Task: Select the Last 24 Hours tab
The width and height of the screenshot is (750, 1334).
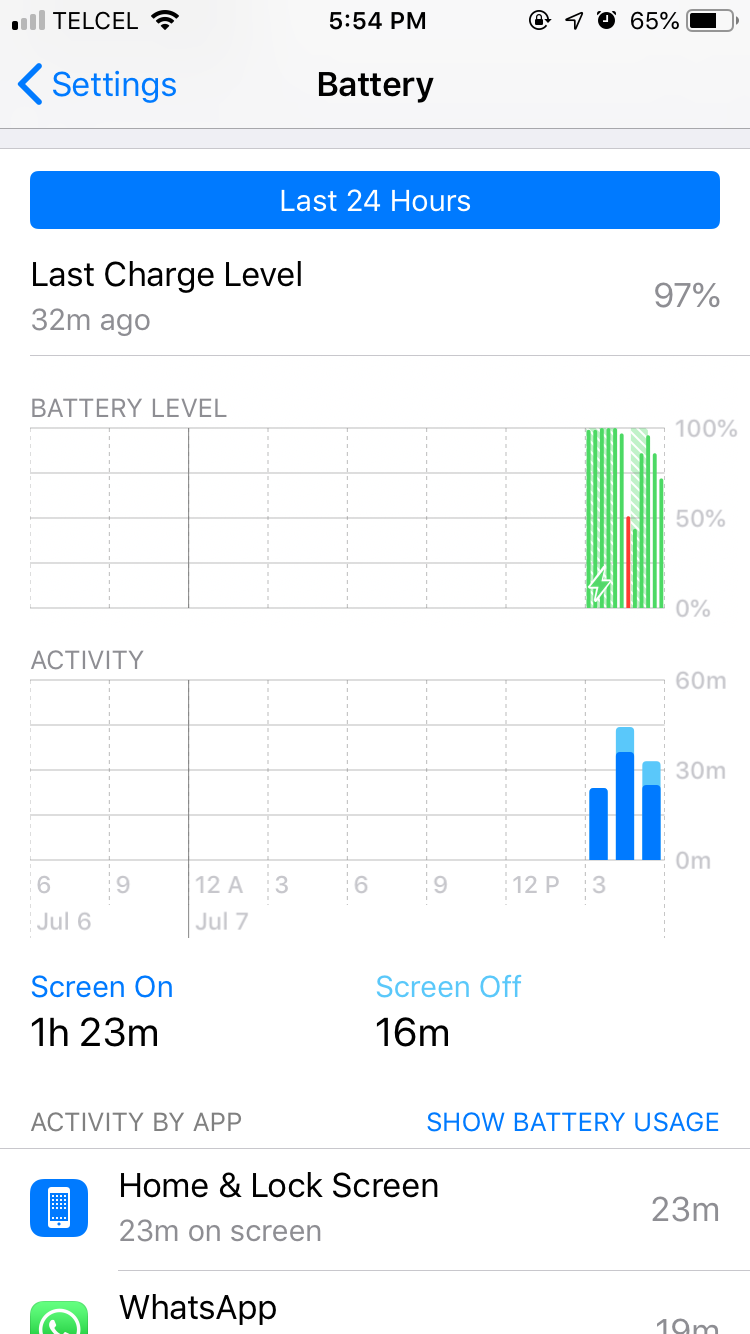Action: (375, 201)
